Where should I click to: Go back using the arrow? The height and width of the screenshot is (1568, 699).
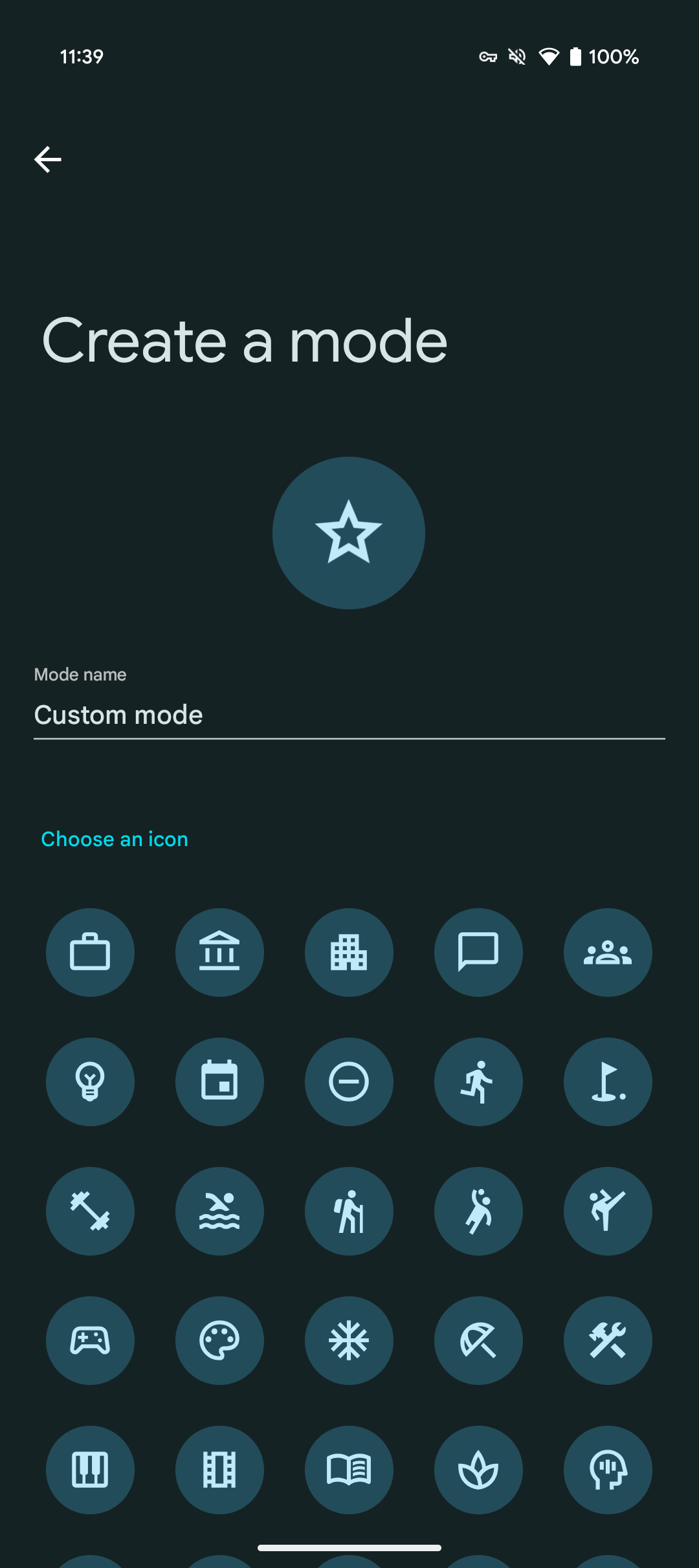click(48, 159)
